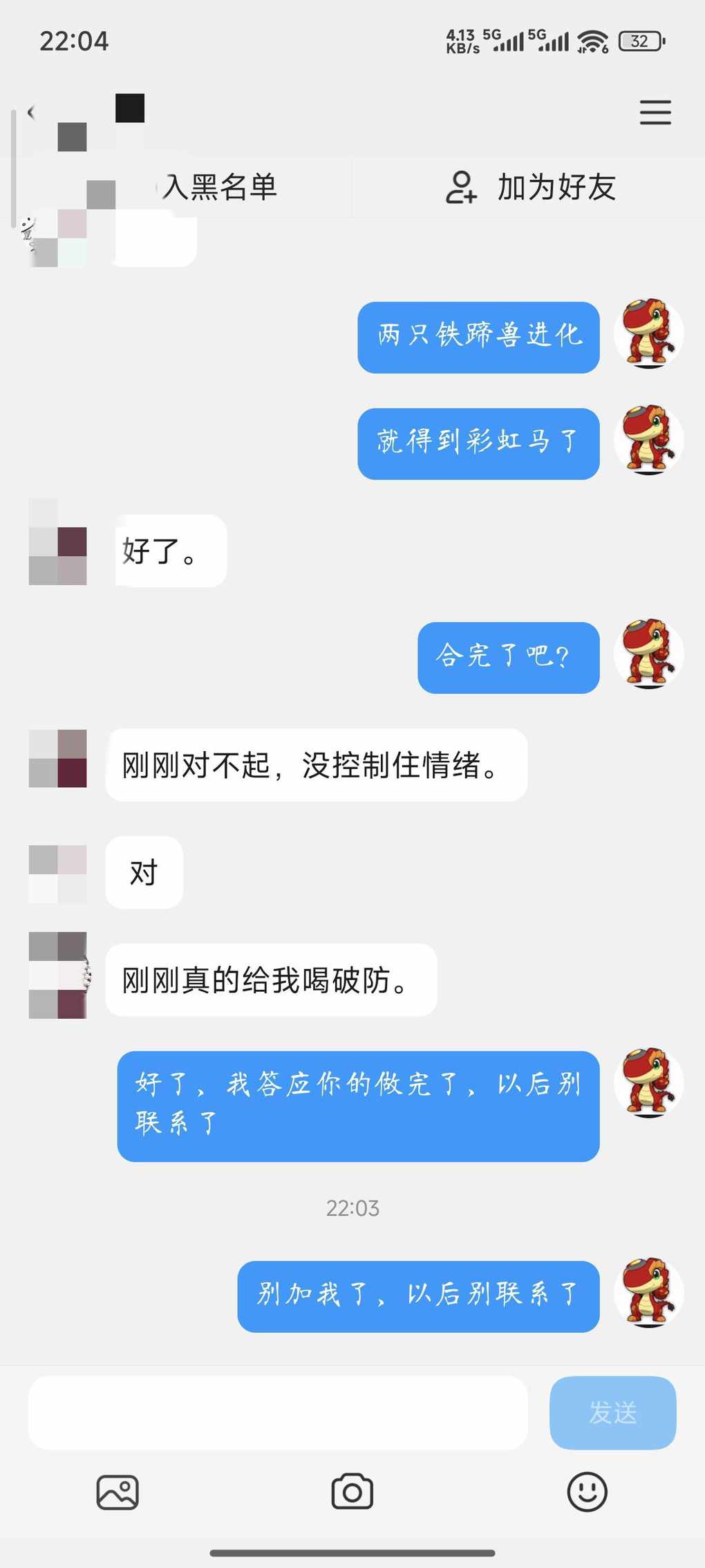Open the image gallery picker
Screen dimensions: 705x1568
(117, 1492)
